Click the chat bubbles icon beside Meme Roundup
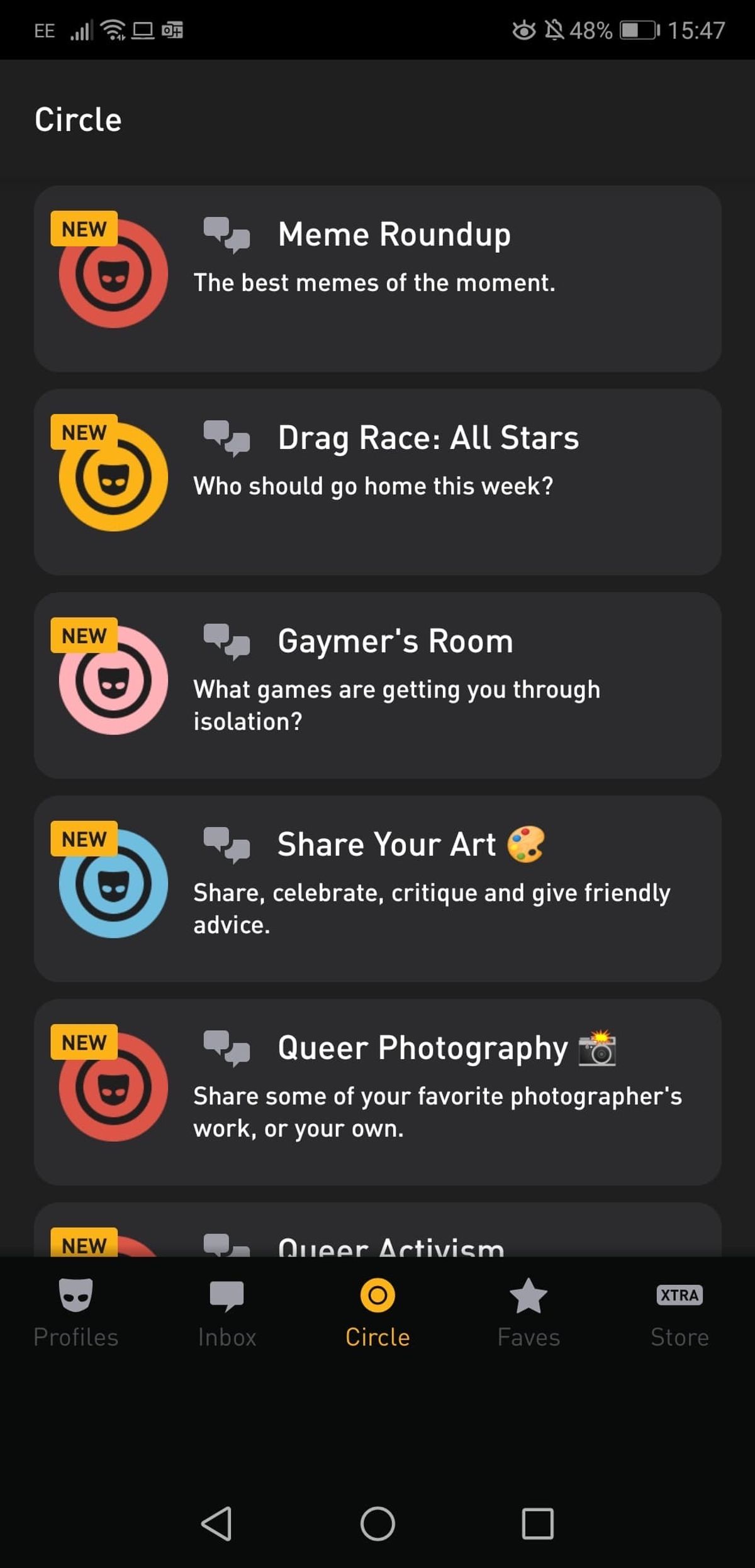 coord(228,236)
